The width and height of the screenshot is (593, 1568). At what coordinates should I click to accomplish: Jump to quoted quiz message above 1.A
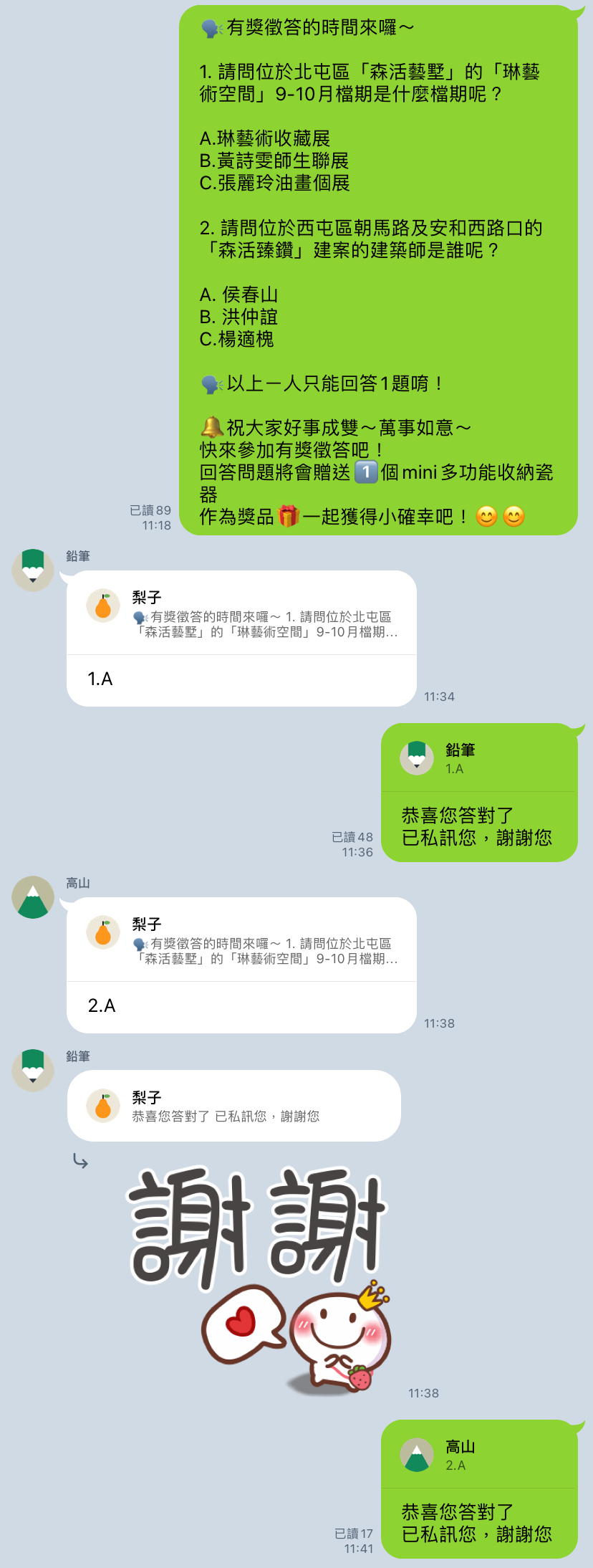point(241,614)
